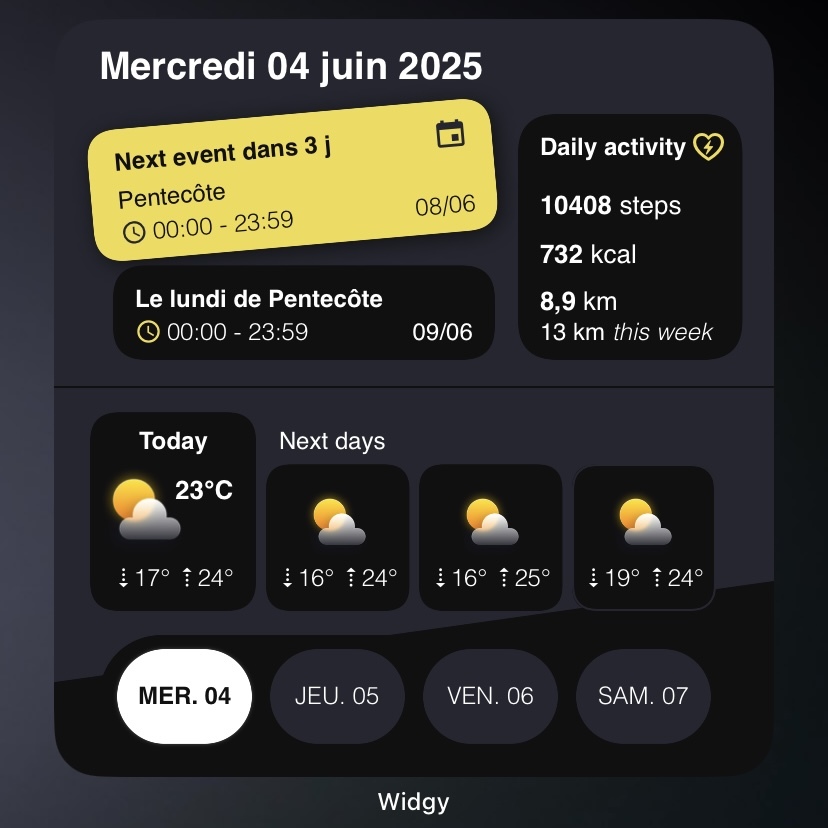Select the SAM. 07 day chip
The height and width of the screenshot is (828, 828).
[643, 696]
